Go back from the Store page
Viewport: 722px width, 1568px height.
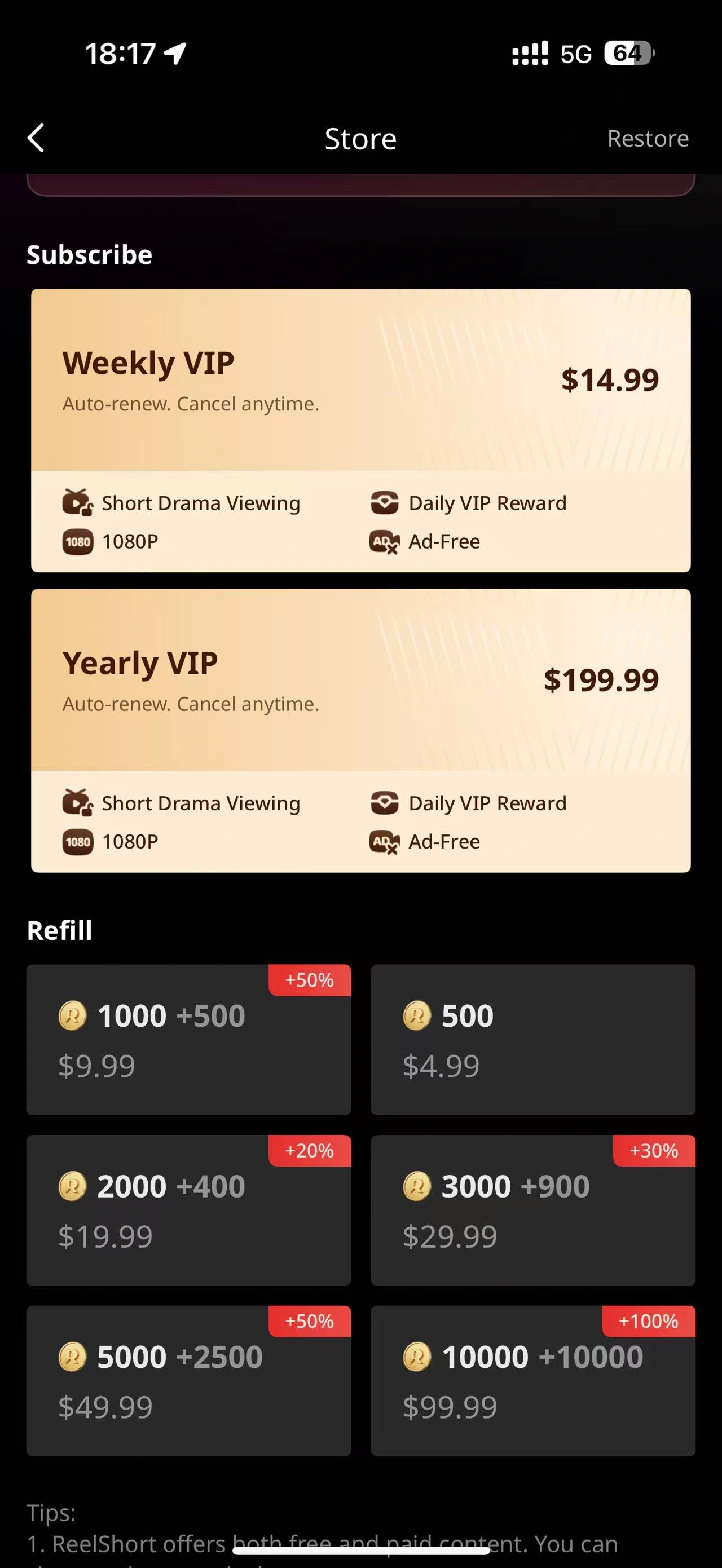37,138
